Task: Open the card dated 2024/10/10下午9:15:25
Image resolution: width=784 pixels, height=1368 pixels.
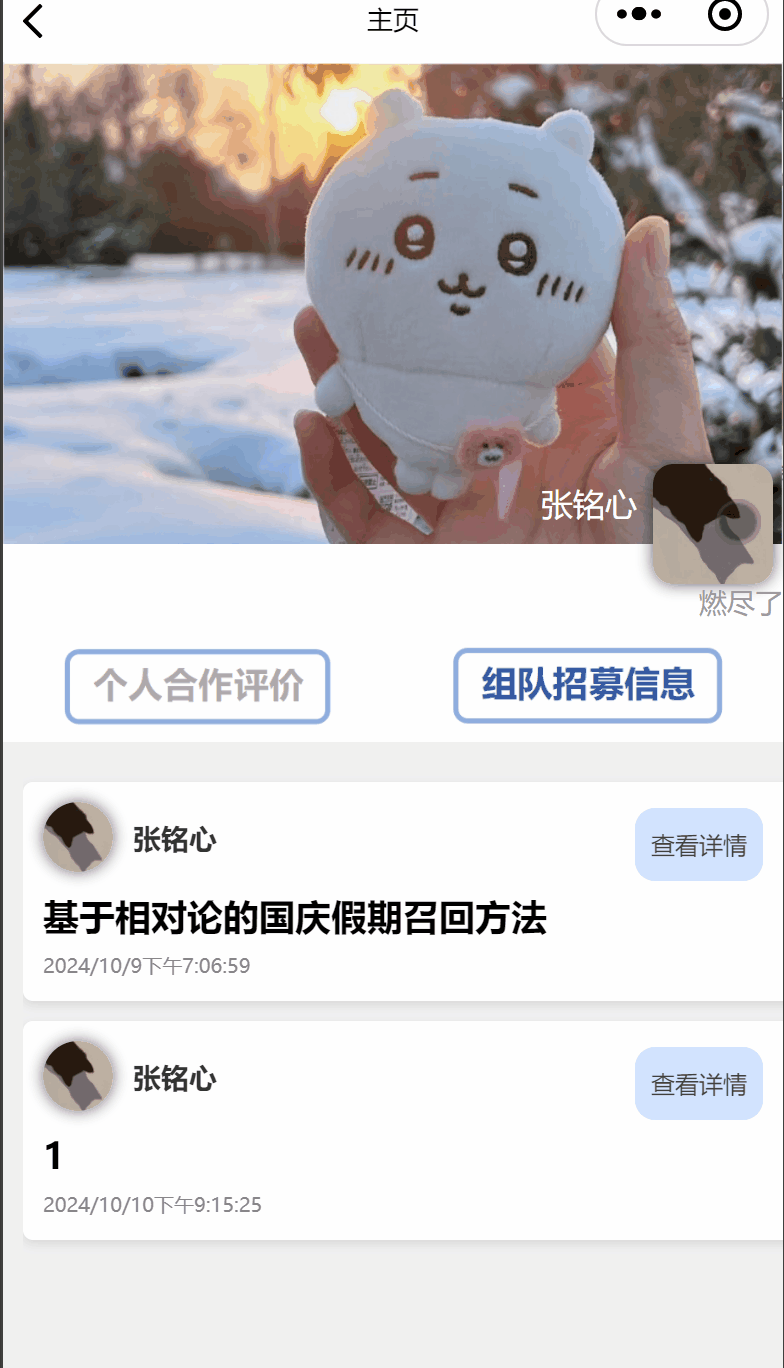Action: pyautogui.click(x=403, y=1131)
